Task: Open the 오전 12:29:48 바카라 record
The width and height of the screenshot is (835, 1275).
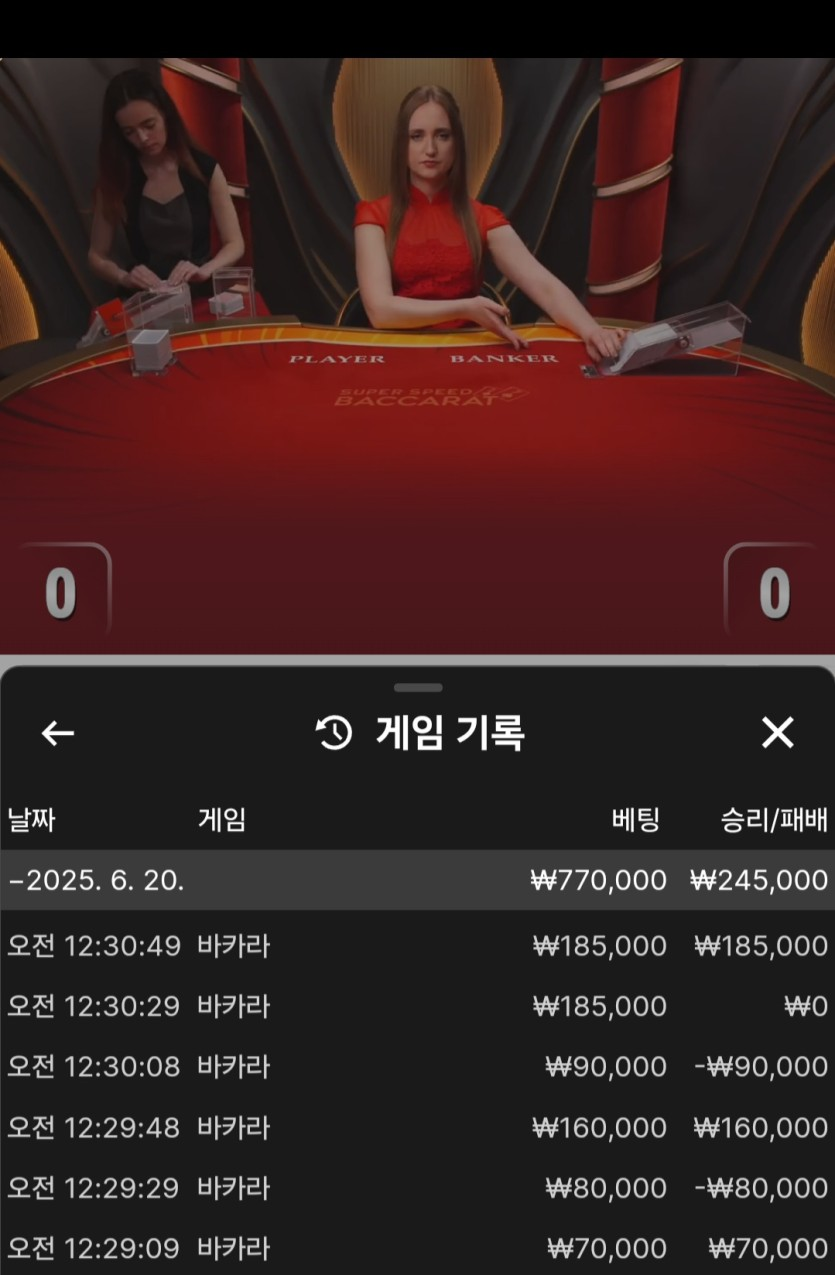Action: pyautogui.click(x=417, y=1128)
